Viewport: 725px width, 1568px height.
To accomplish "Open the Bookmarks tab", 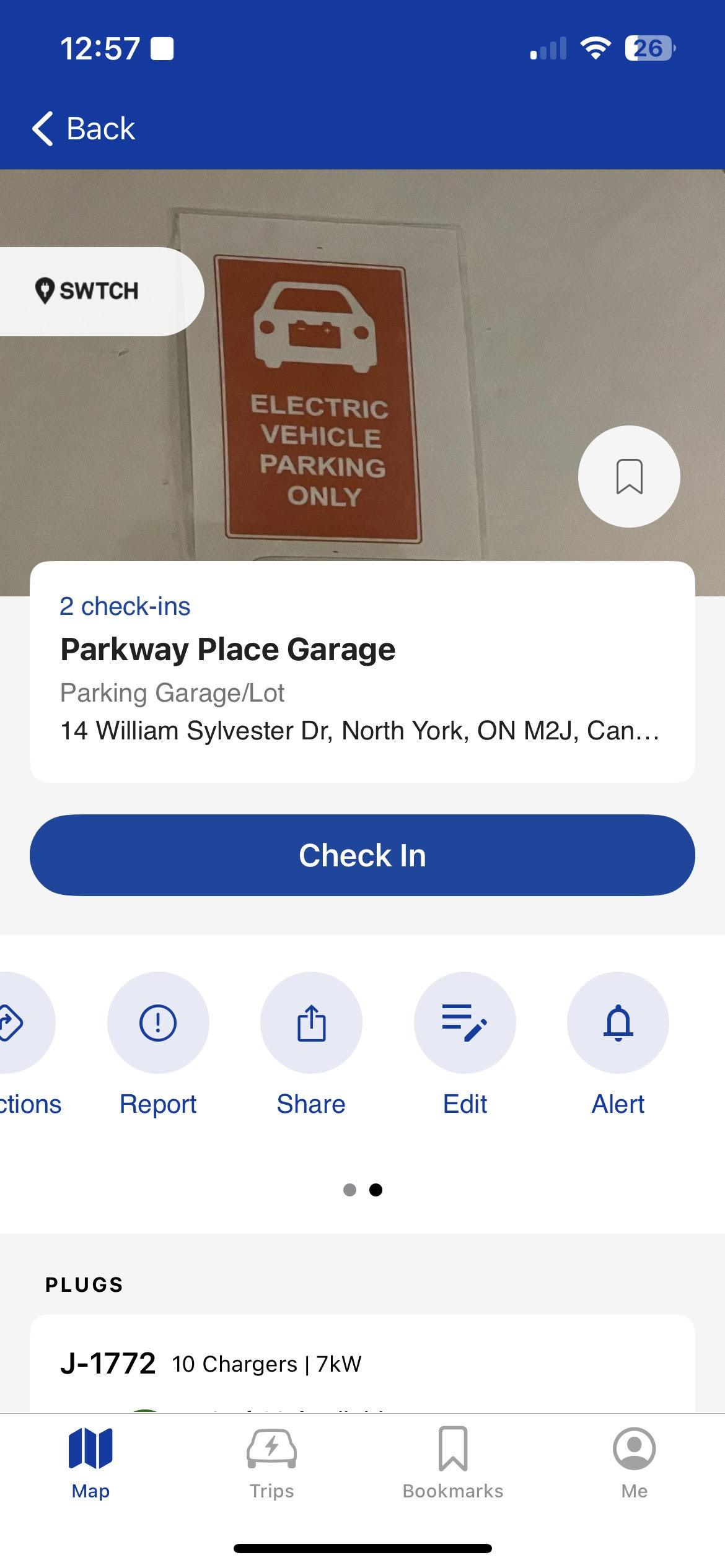I will pos(453,1461).
